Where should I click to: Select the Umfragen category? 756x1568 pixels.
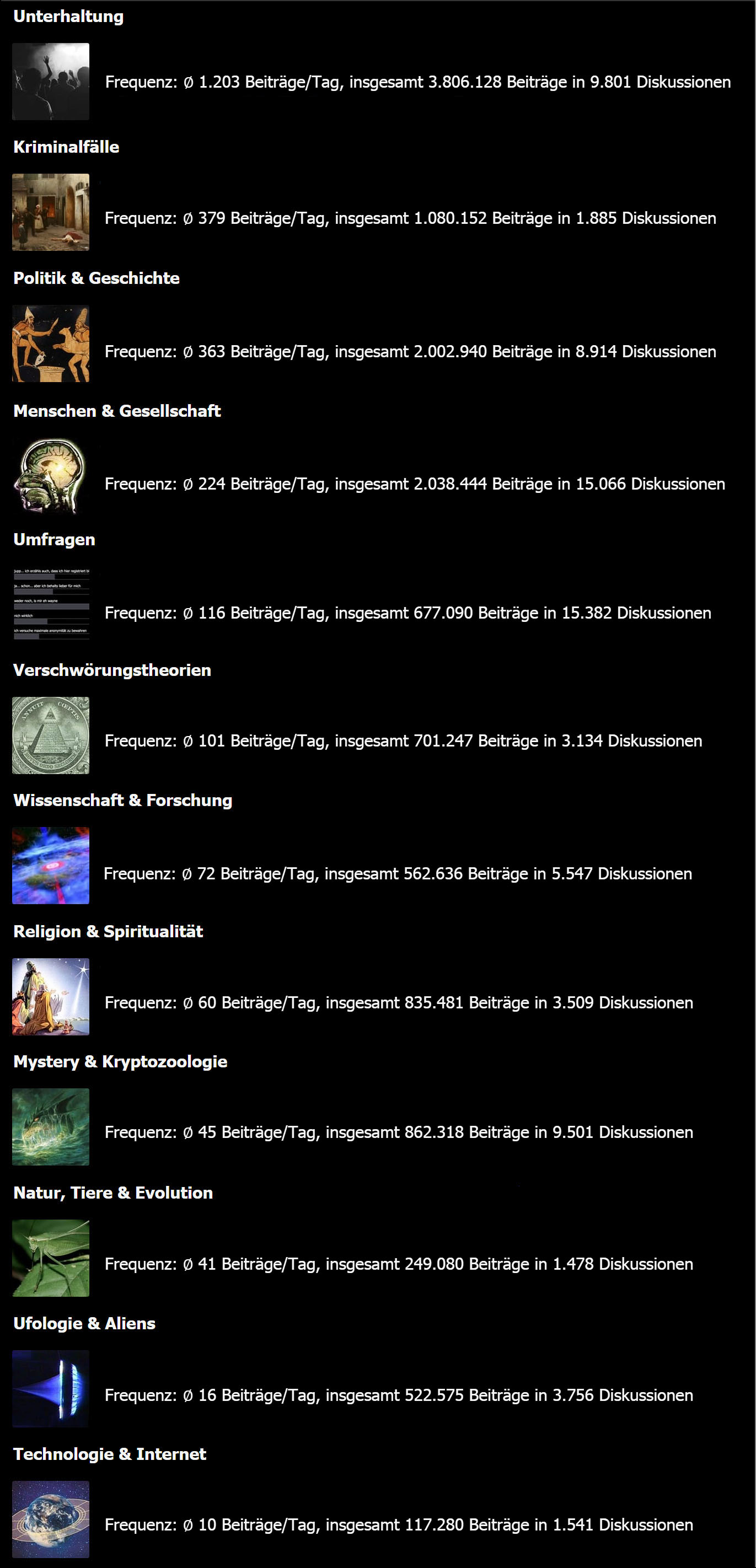pos(54,539)
